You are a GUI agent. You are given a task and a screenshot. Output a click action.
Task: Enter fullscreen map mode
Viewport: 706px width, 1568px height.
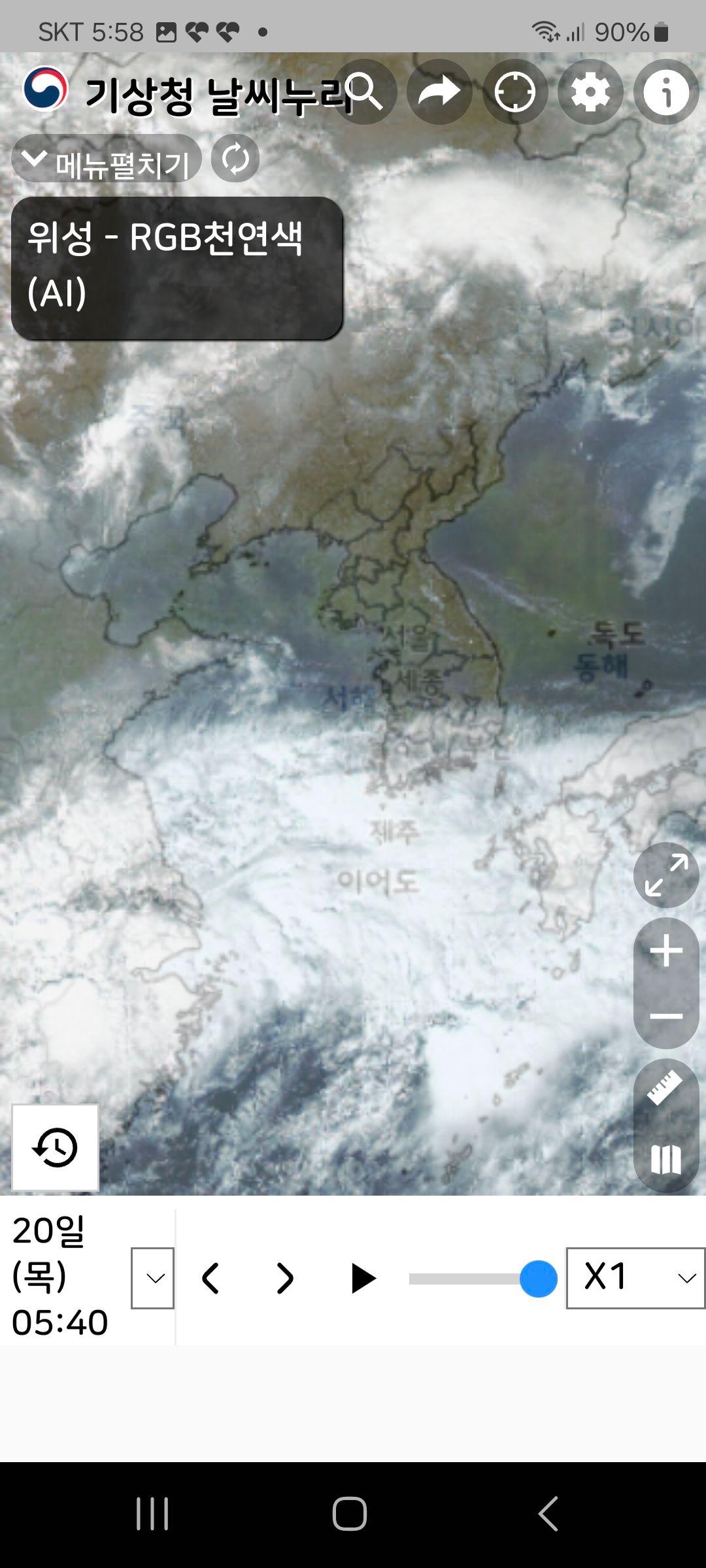tap(666, 875)
